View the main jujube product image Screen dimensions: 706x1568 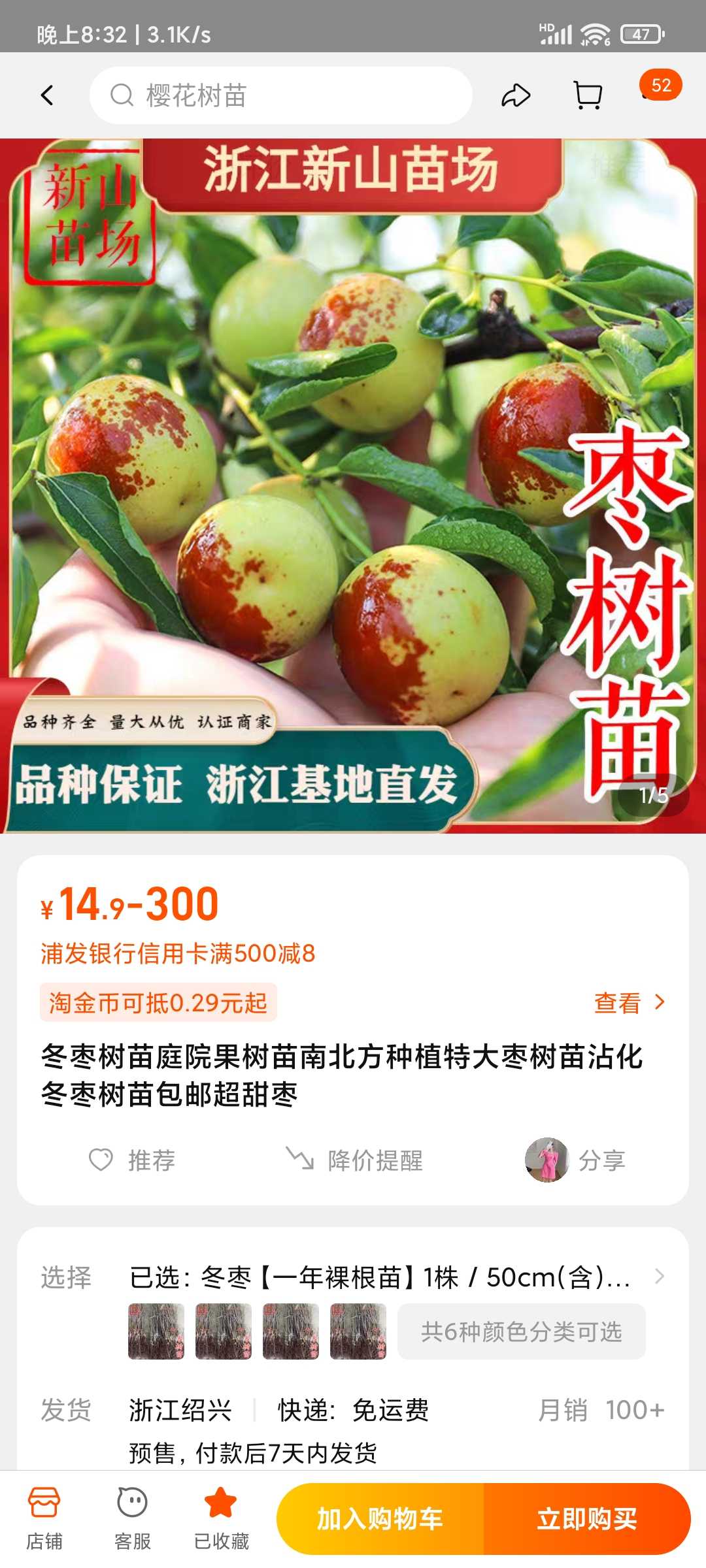click(x=353, y=485)
